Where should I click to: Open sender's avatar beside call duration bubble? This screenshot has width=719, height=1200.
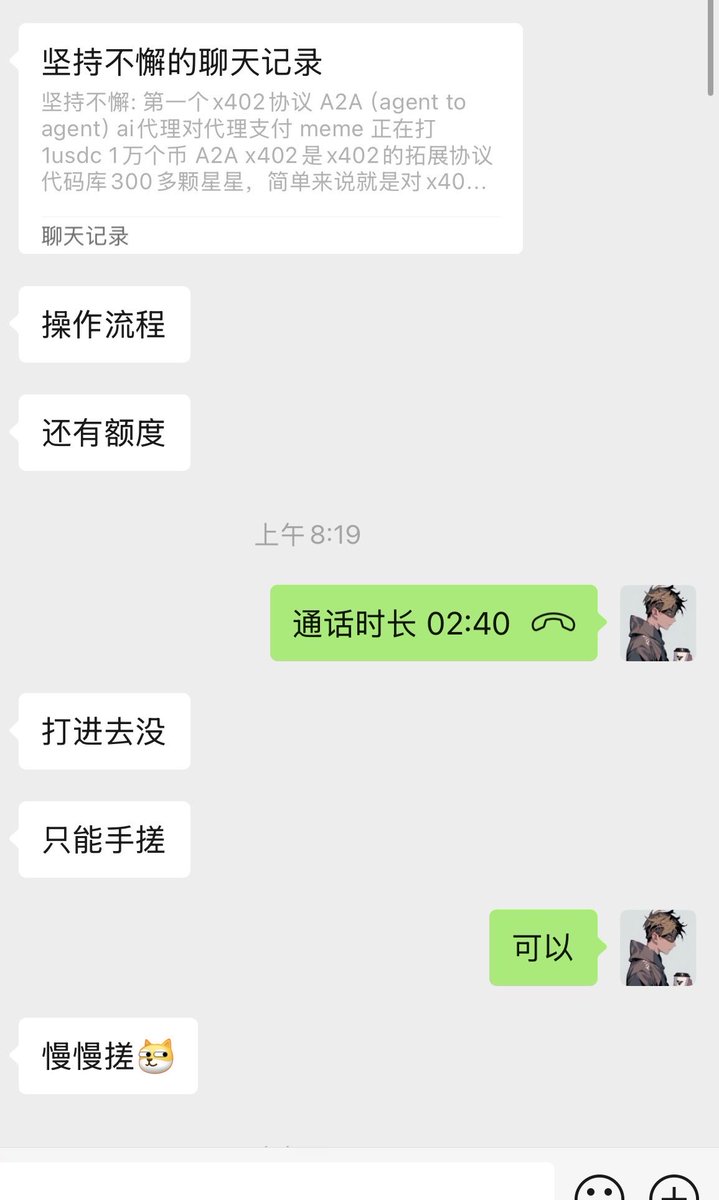point(658,623)
